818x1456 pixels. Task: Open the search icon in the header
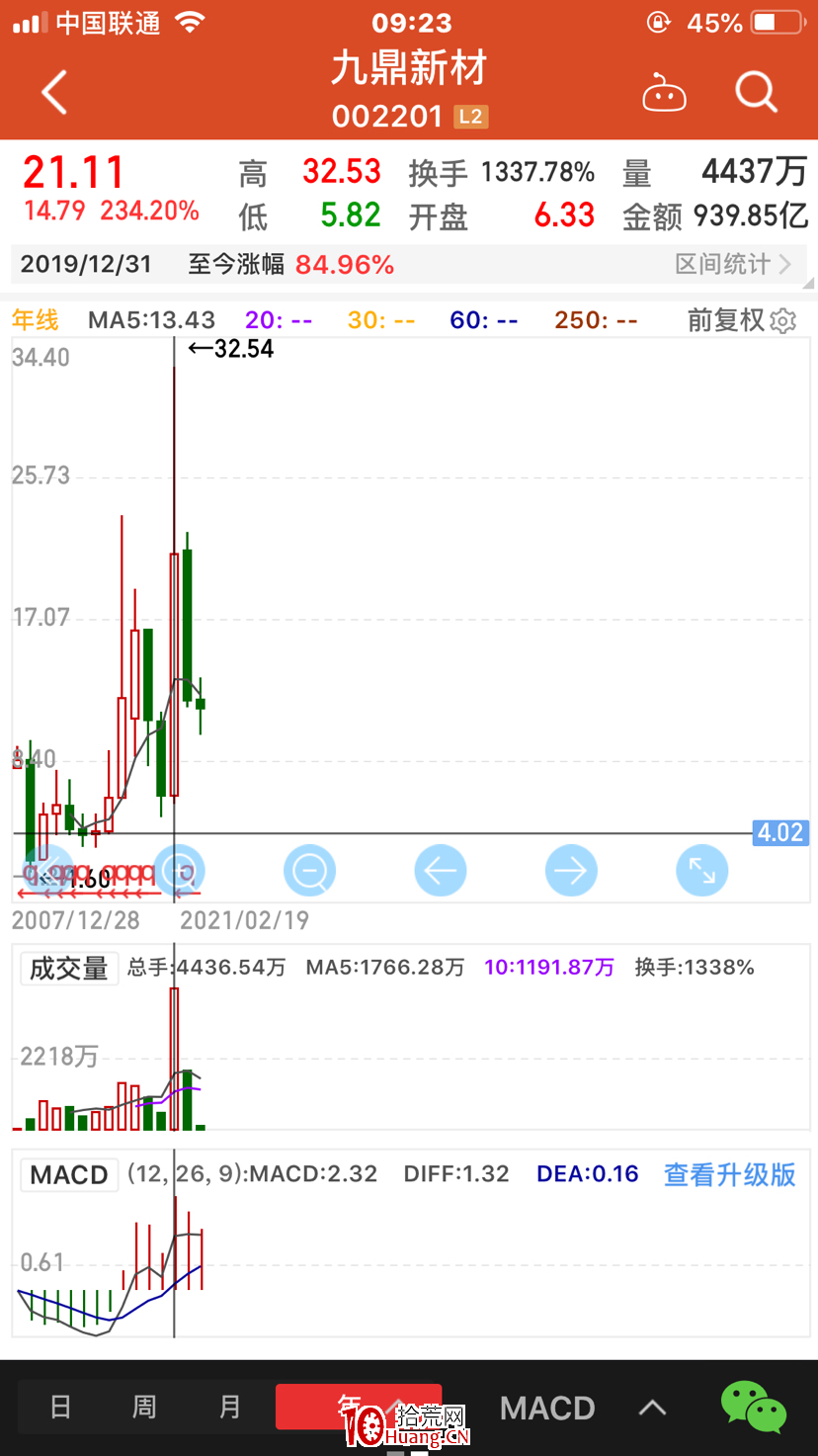756,91
